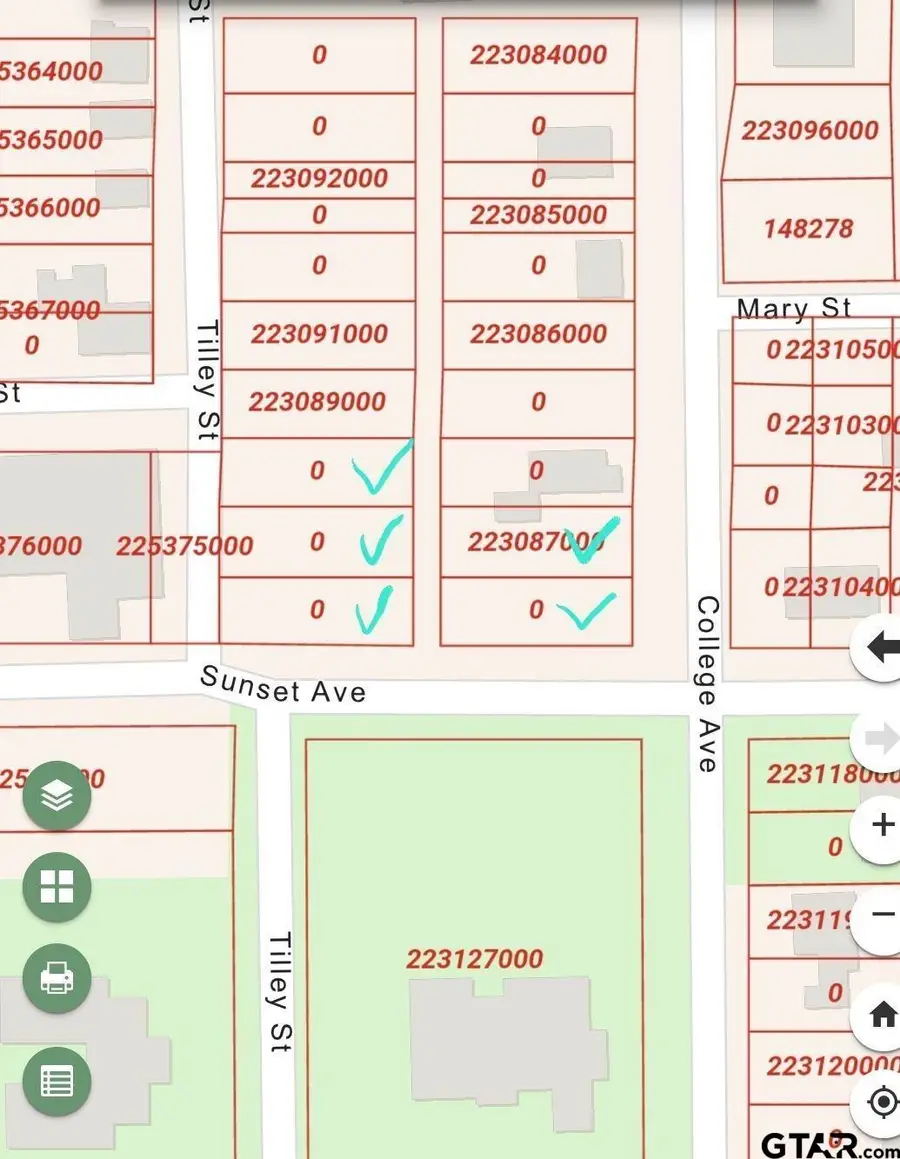Open the map layers panel
The image size is (900, 1159).
(57, 795)
